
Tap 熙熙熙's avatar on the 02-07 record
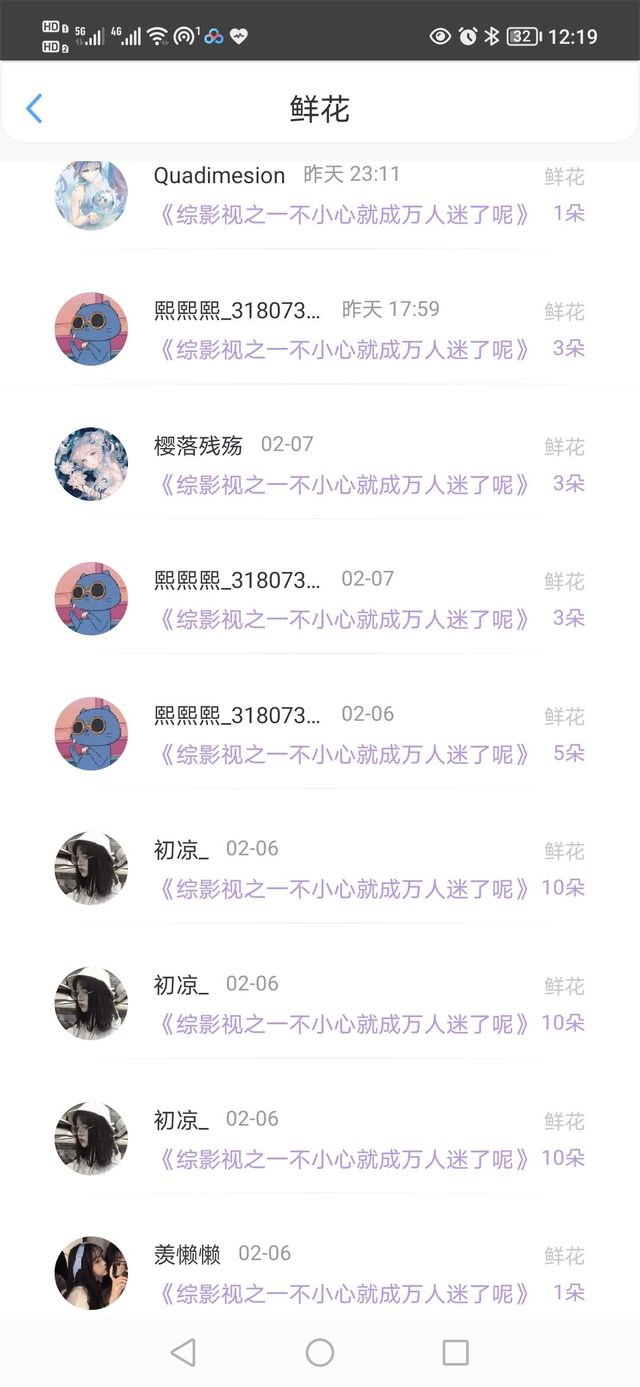pos(91,599)
